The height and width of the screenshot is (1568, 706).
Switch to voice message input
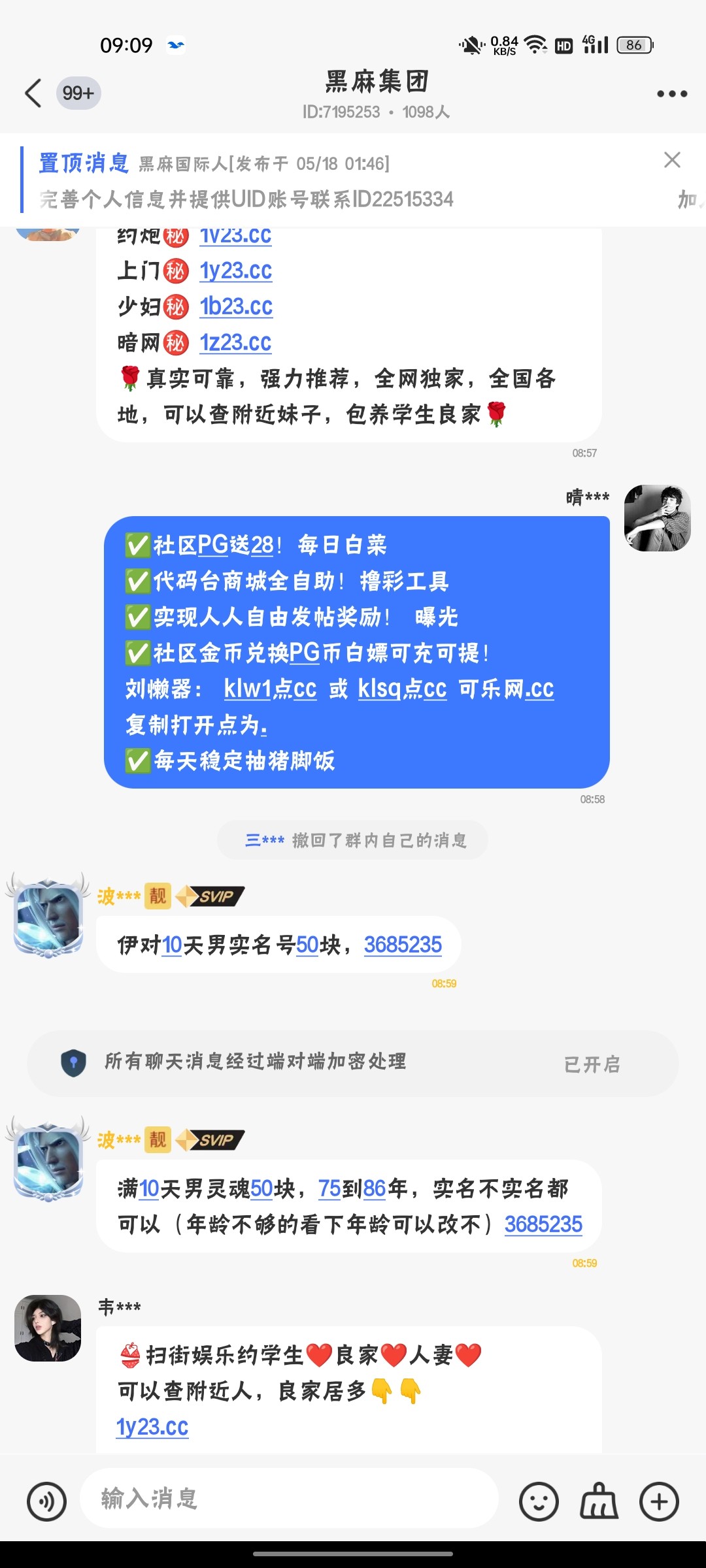[x=46, y=1501]
